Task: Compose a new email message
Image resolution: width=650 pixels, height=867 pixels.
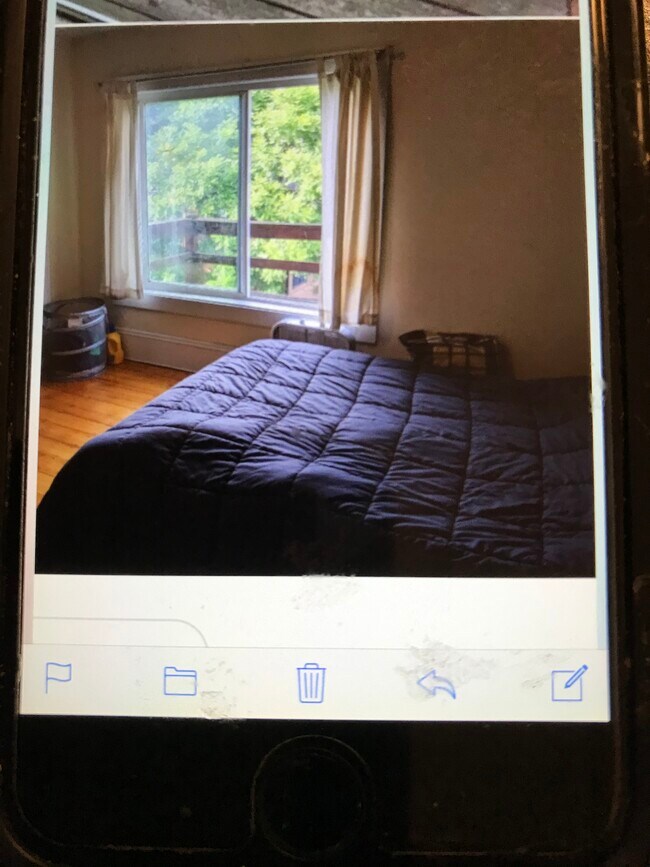Action: coord(569,683)
